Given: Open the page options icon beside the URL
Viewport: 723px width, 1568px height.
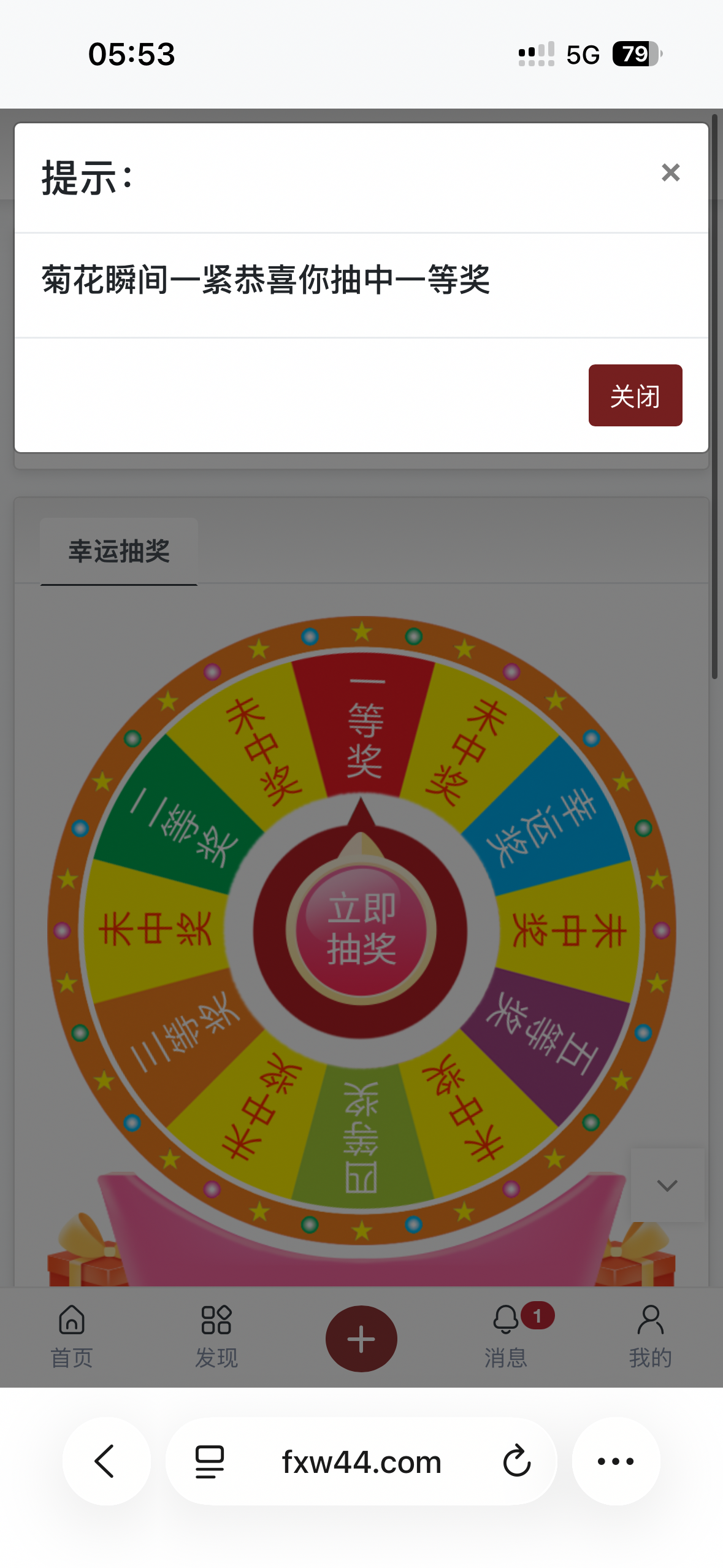Looking at the screenshot, I should (x=210, y=1461).
